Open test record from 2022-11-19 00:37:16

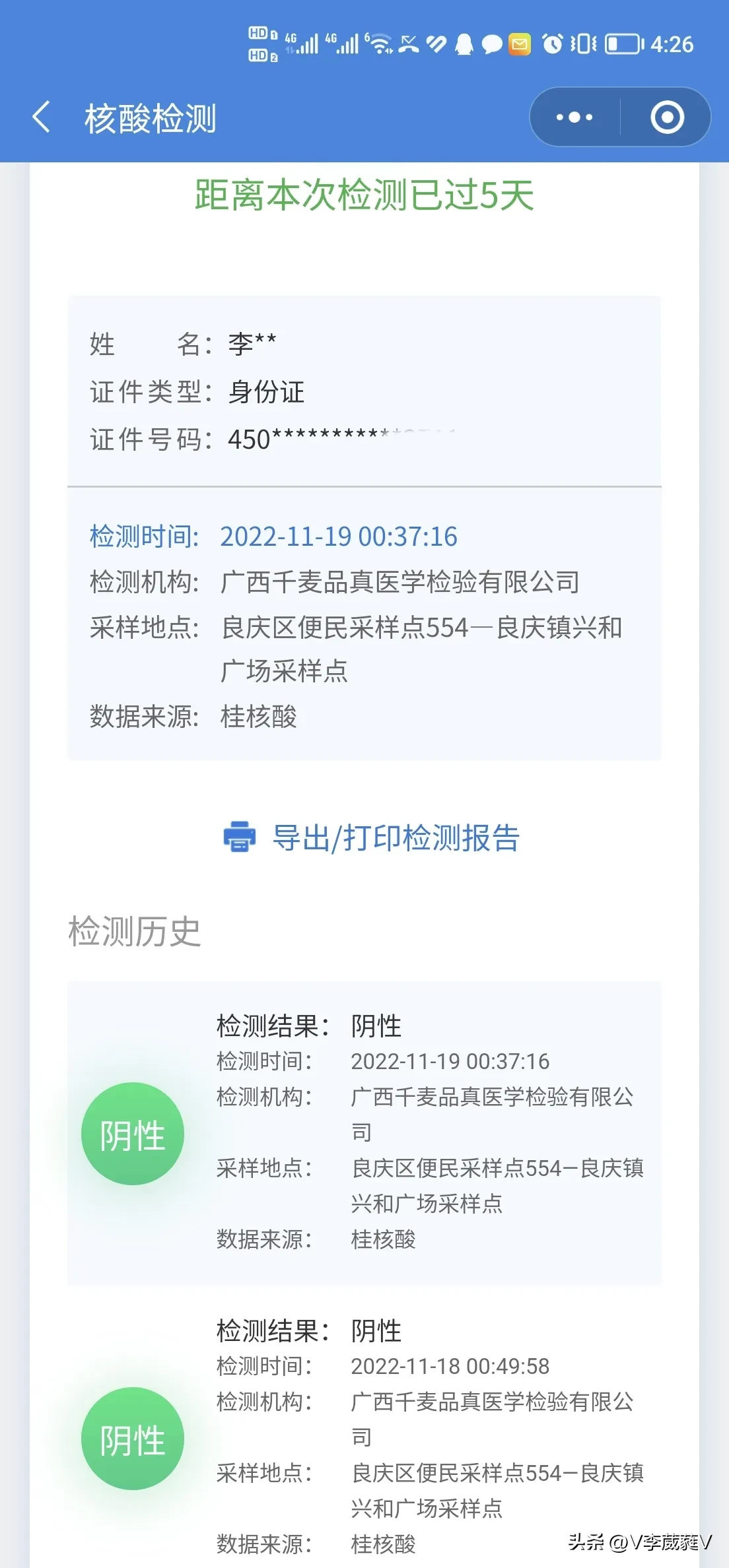[x=364, y=1132]
